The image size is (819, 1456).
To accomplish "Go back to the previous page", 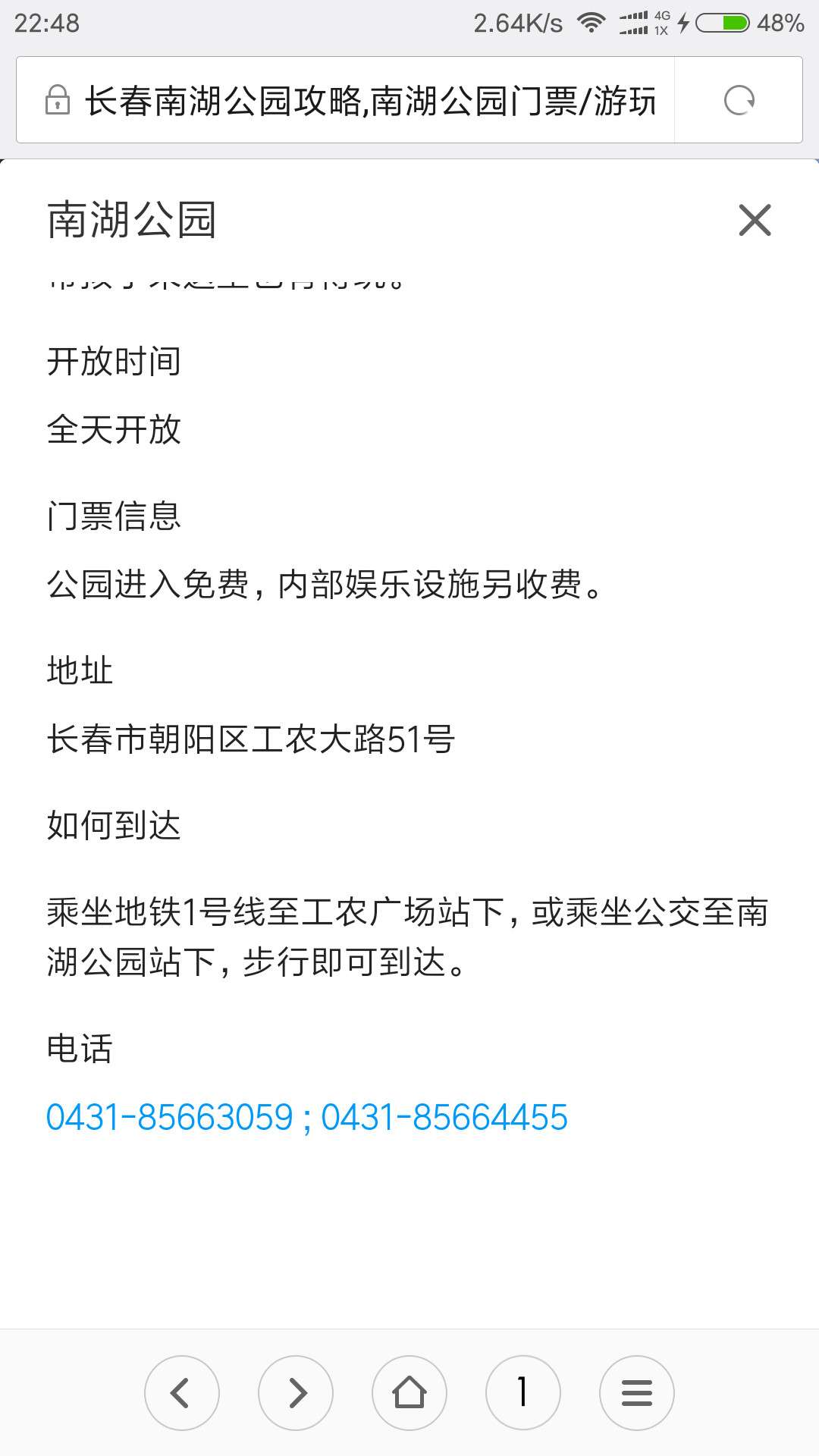I will pos(182,1393).
